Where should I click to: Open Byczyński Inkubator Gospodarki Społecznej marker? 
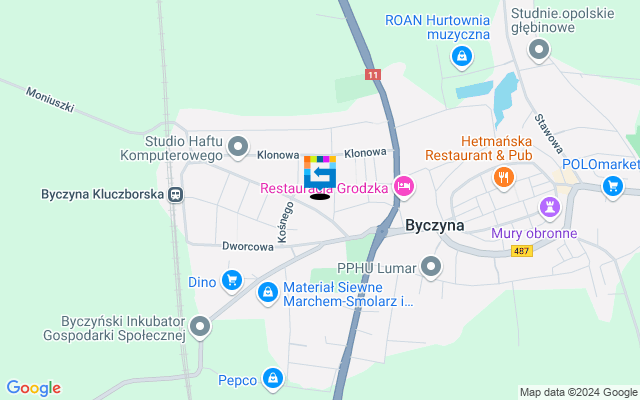201,326
